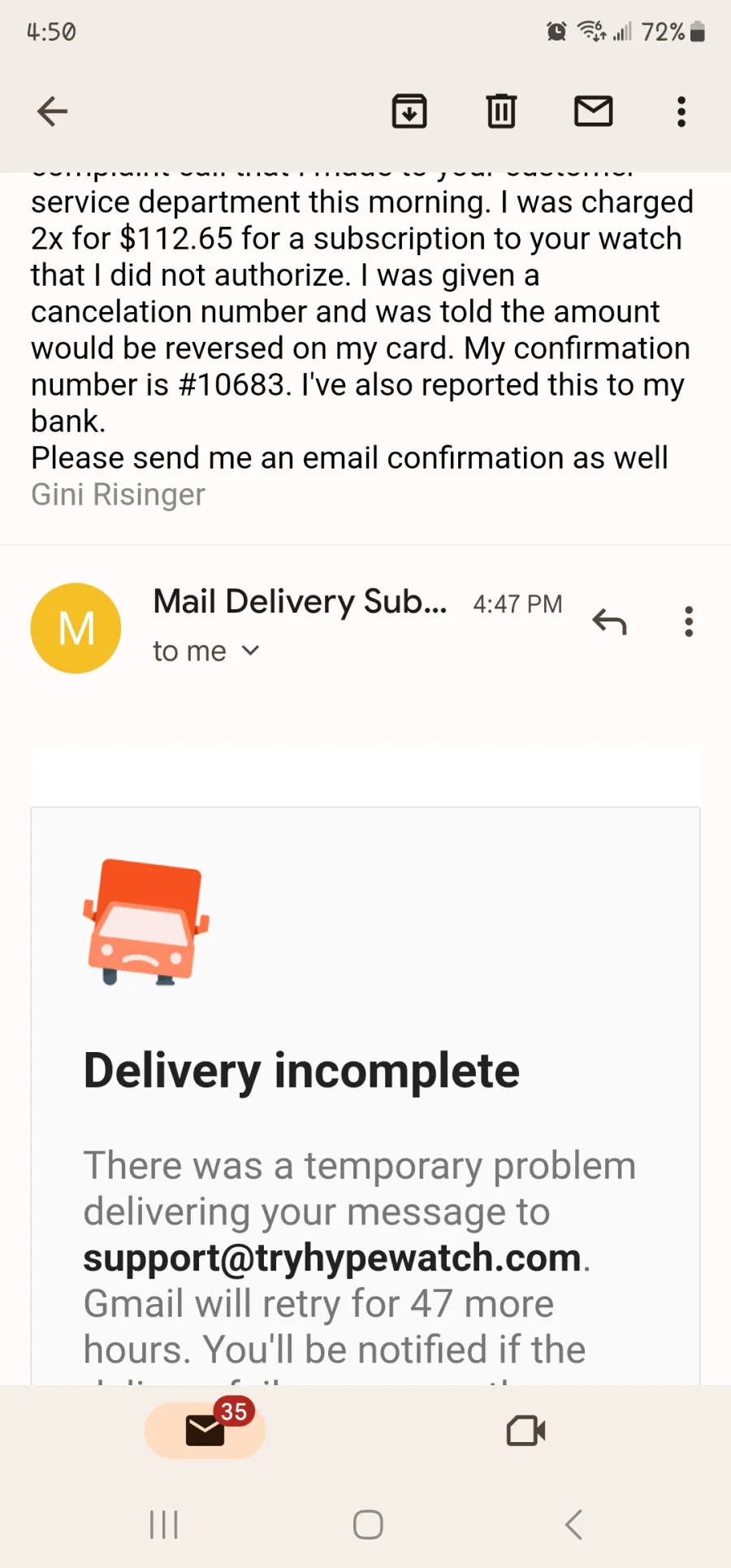Delete this conversation with the trash icon
This screenshot has height=1568, width=731.
pos(501,111)
